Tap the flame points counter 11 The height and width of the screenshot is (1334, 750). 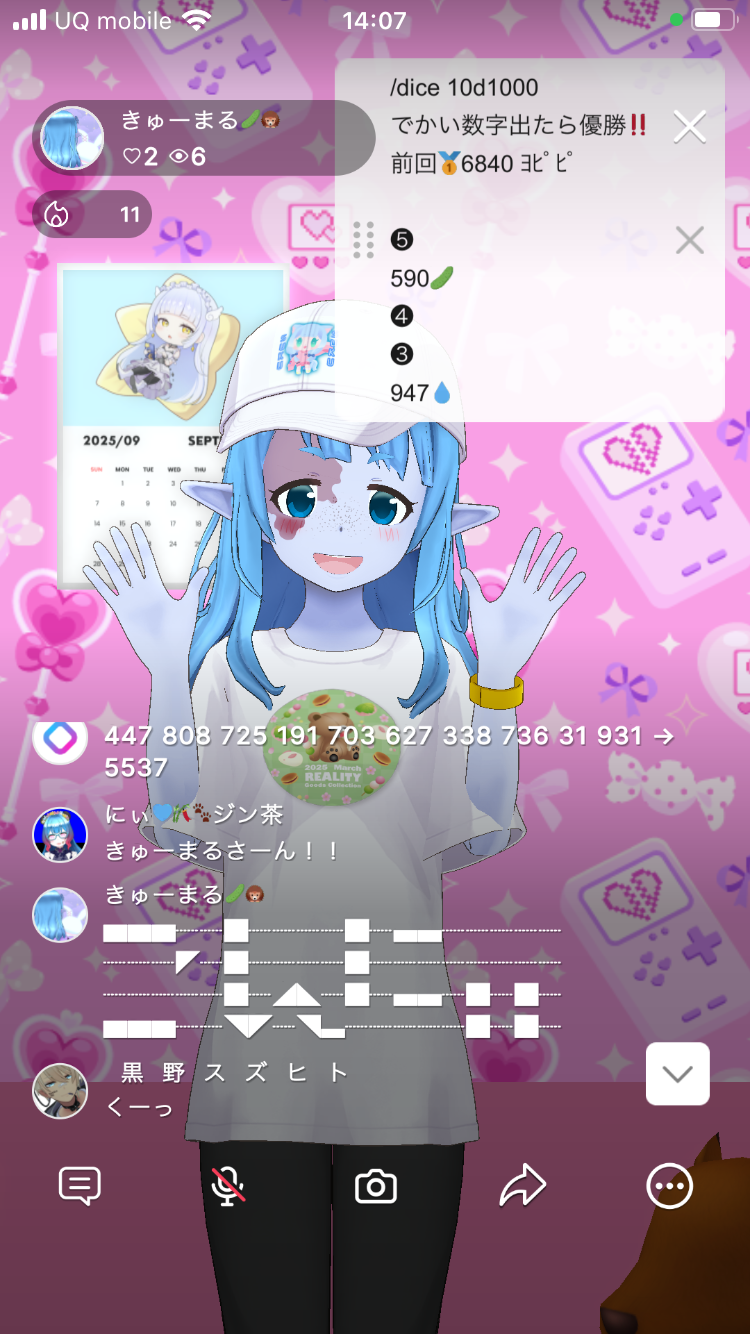pyautogui.click(x=92, y=214)
